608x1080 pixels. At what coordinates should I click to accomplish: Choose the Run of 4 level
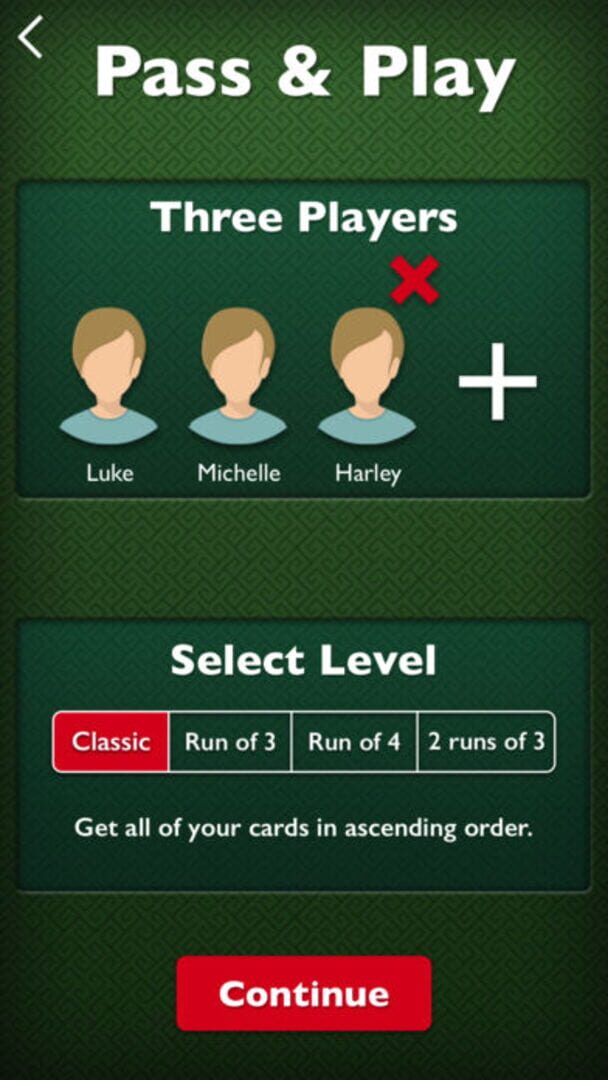coord(354,742)
